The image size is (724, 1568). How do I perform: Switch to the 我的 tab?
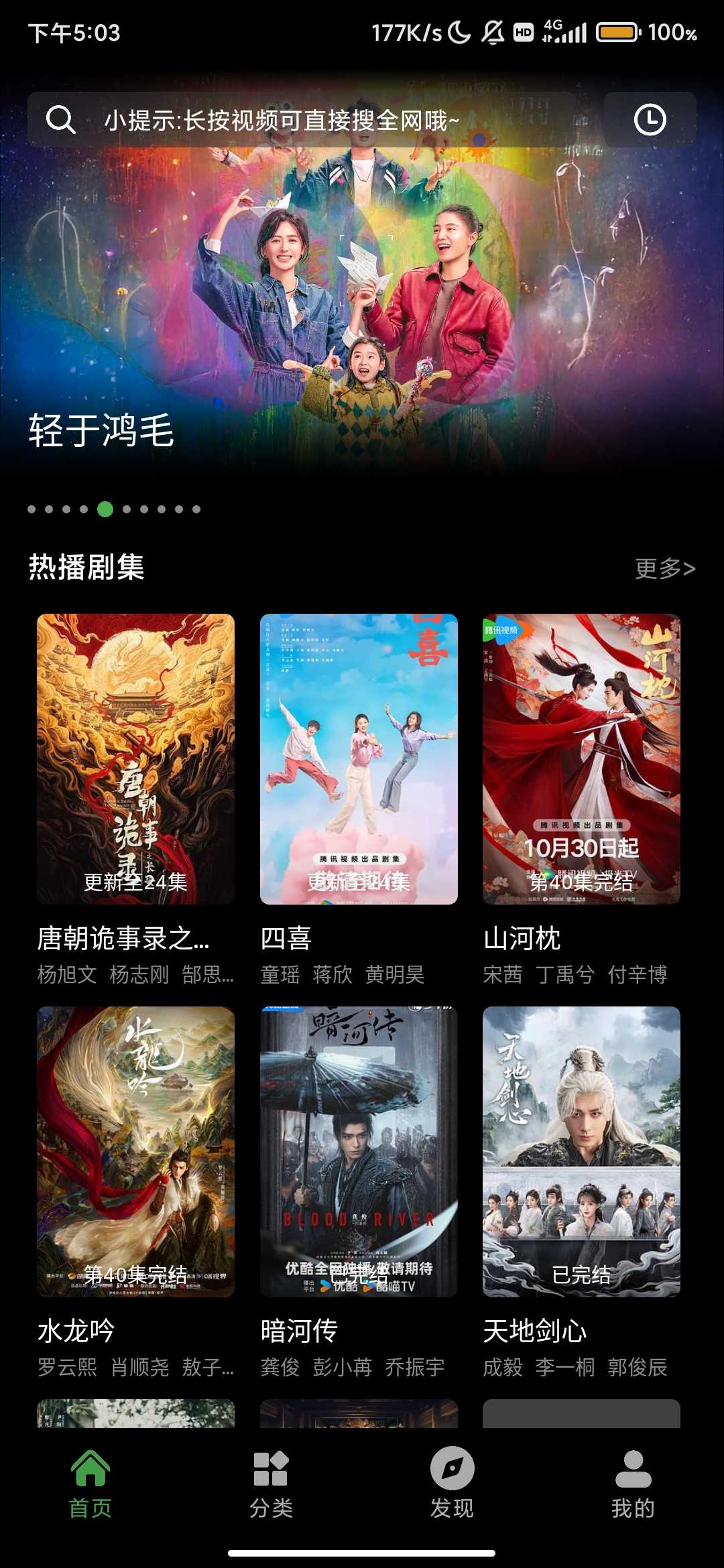coord(633,1484)
